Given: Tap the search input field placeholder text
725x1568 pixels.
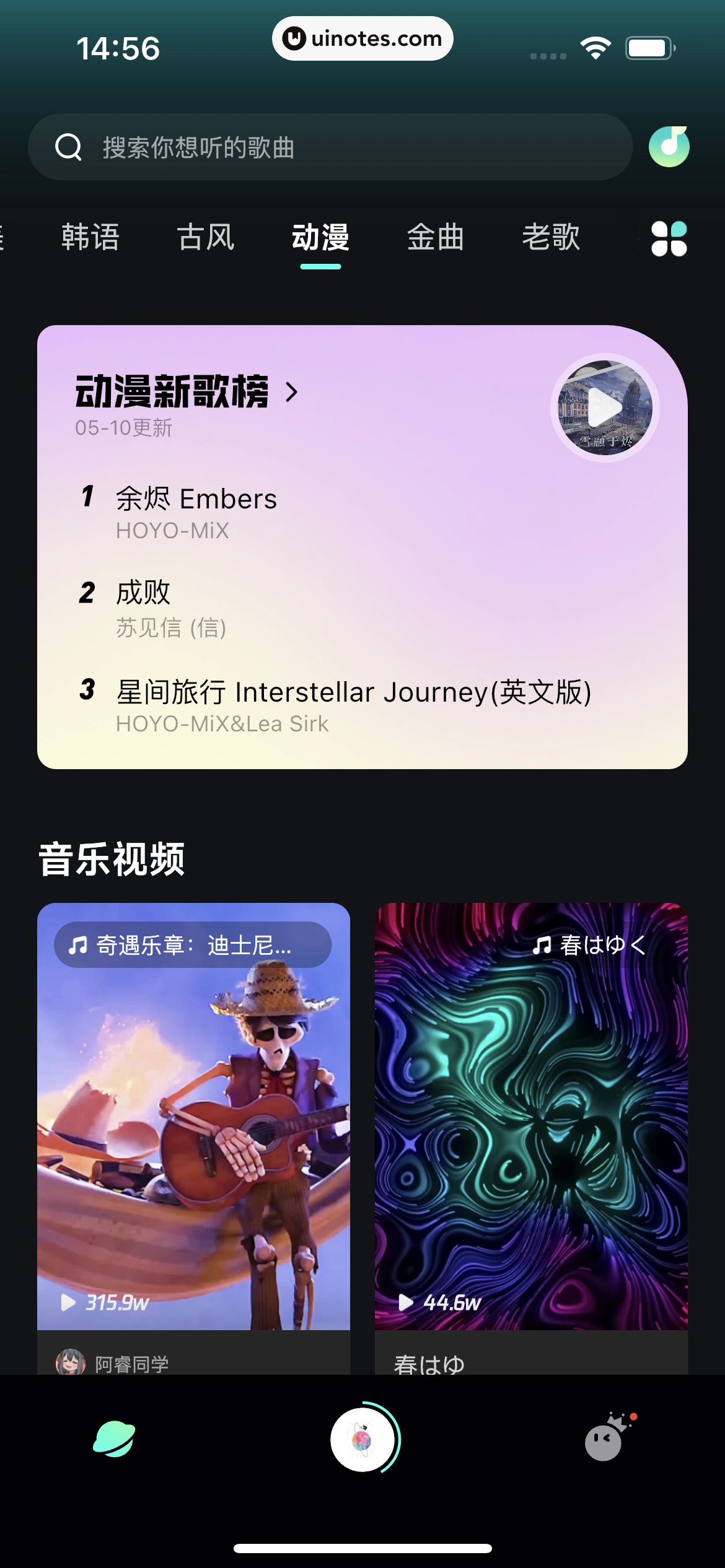Looking at the screenshot, I should click(198, 147).
